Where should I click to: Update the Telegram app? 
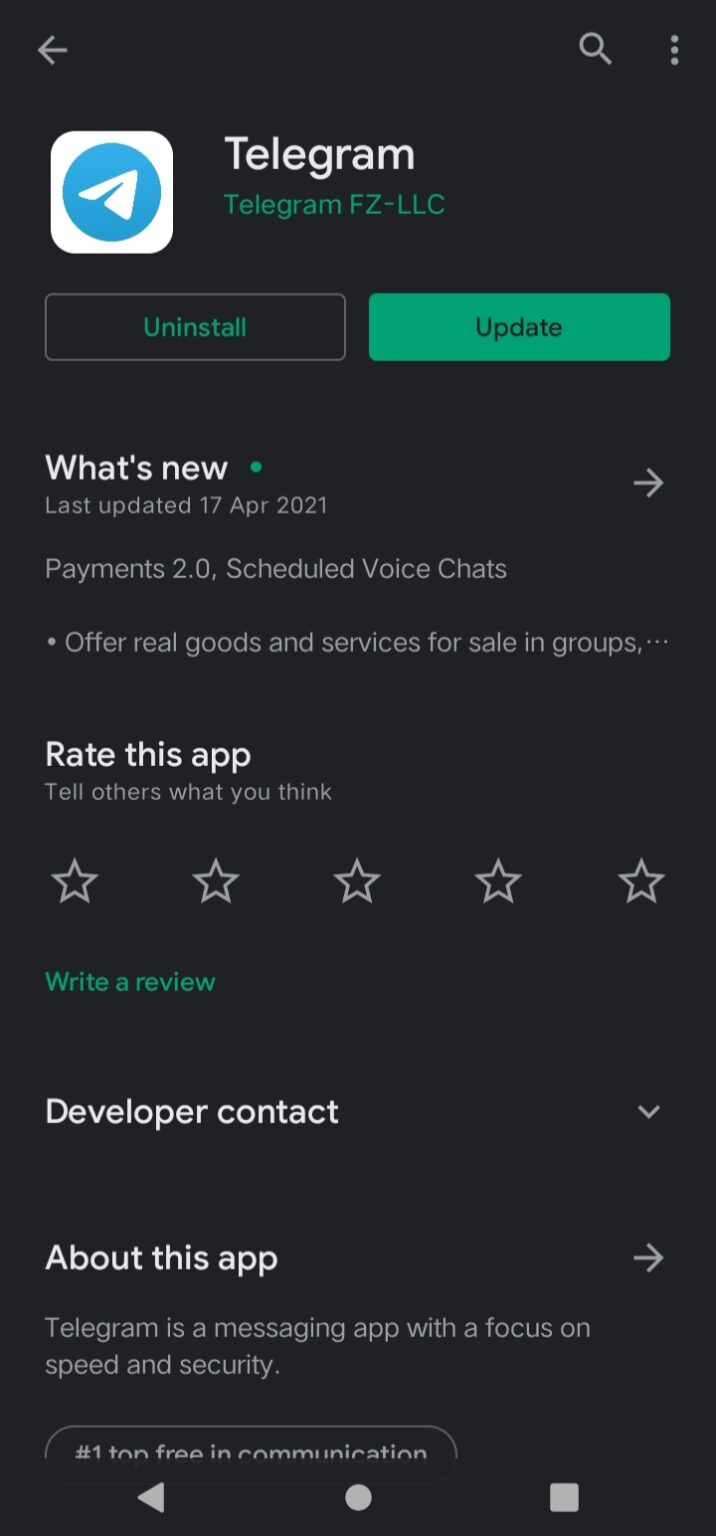click(x=519, y=327)
